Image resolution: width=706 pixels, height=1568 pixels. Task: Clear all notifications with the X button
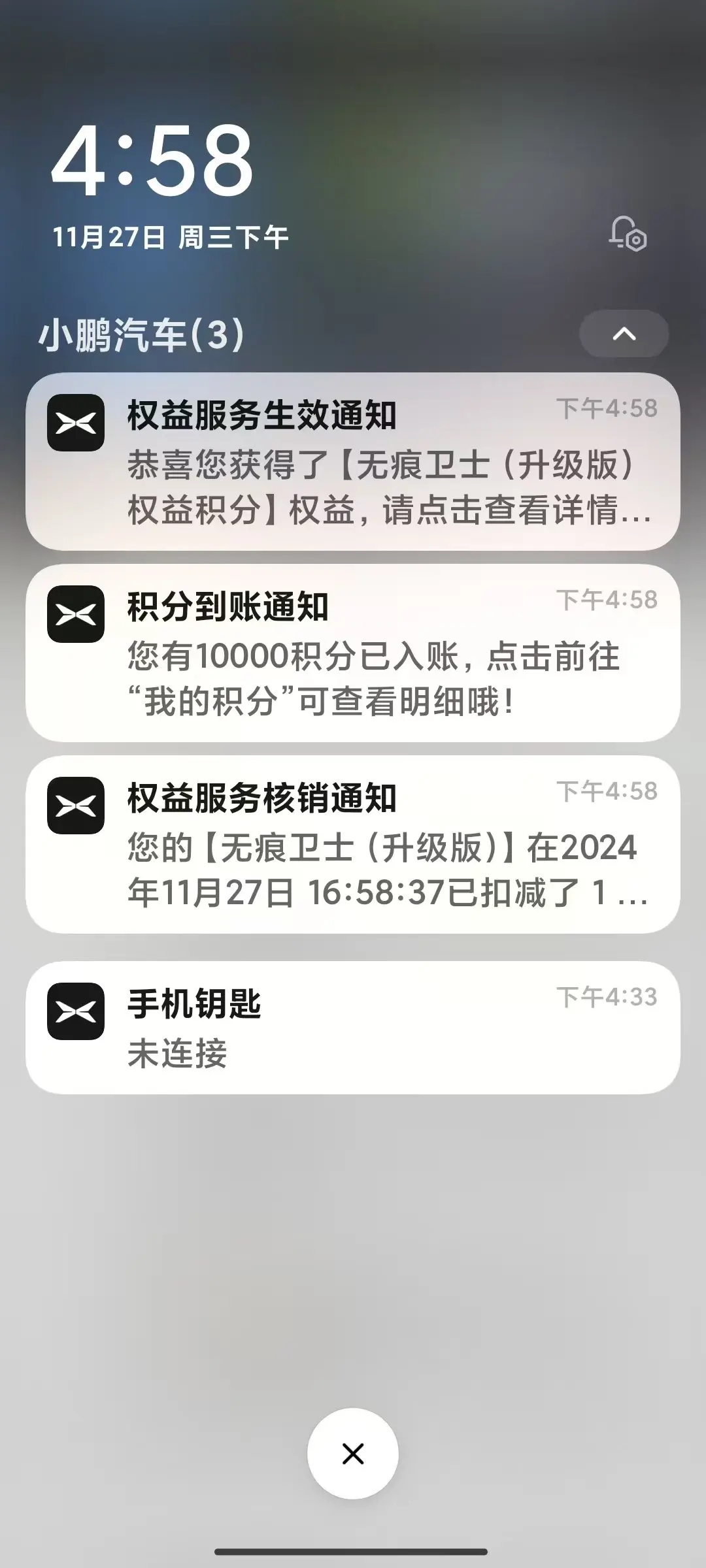[353, 1454]
